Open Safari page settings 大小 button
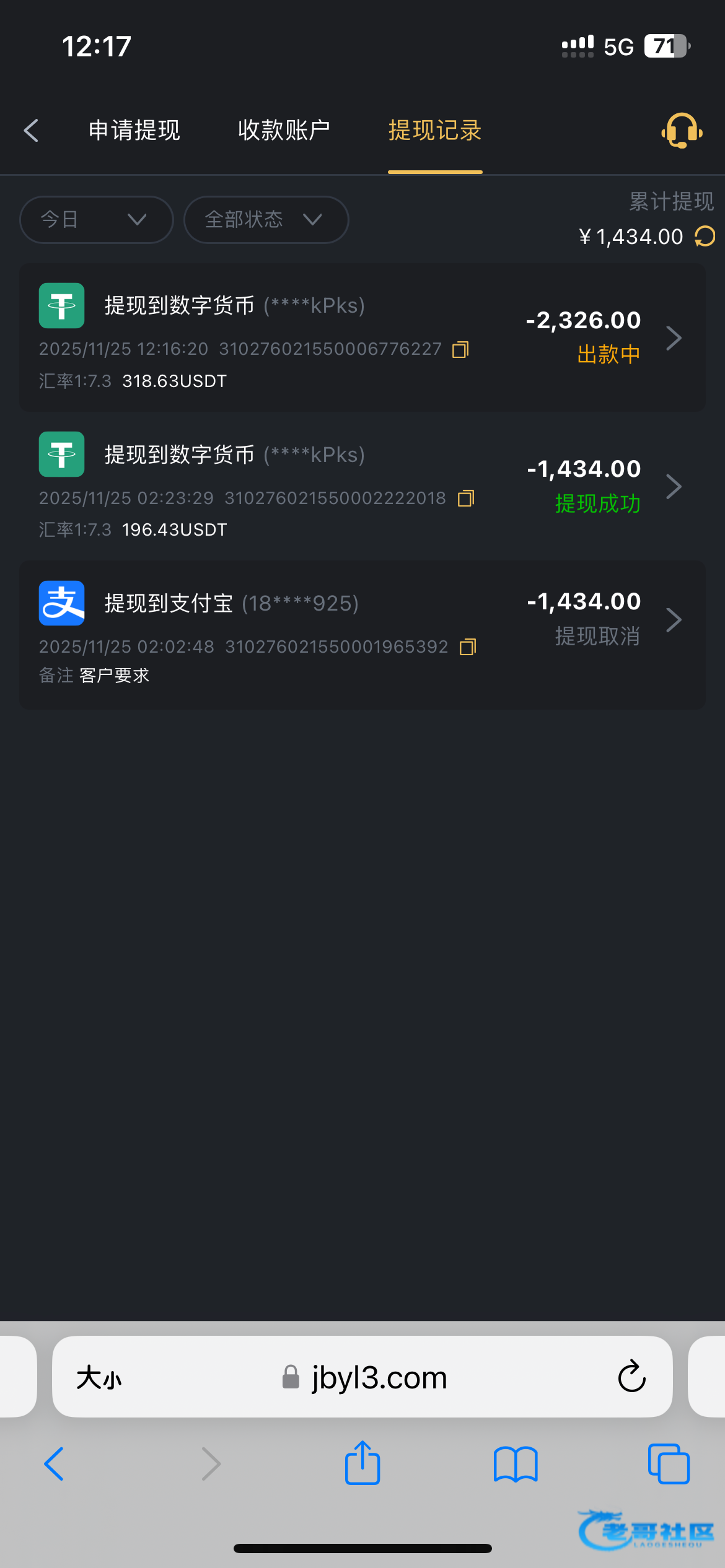 click(99, 1378)
